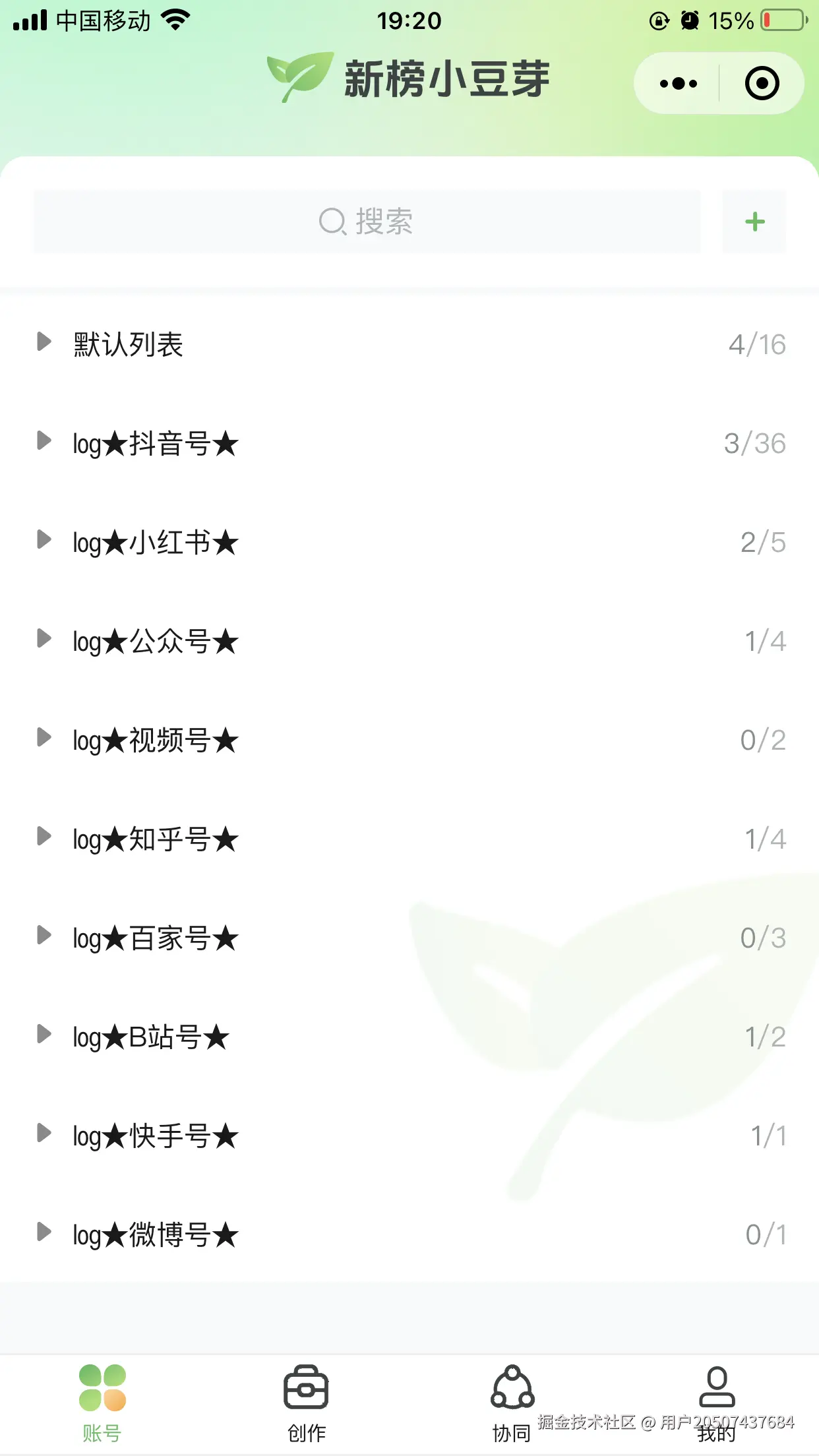Close the mini program via circle icon
This screenshot has width=819, height=1456.
click(762, 84)
